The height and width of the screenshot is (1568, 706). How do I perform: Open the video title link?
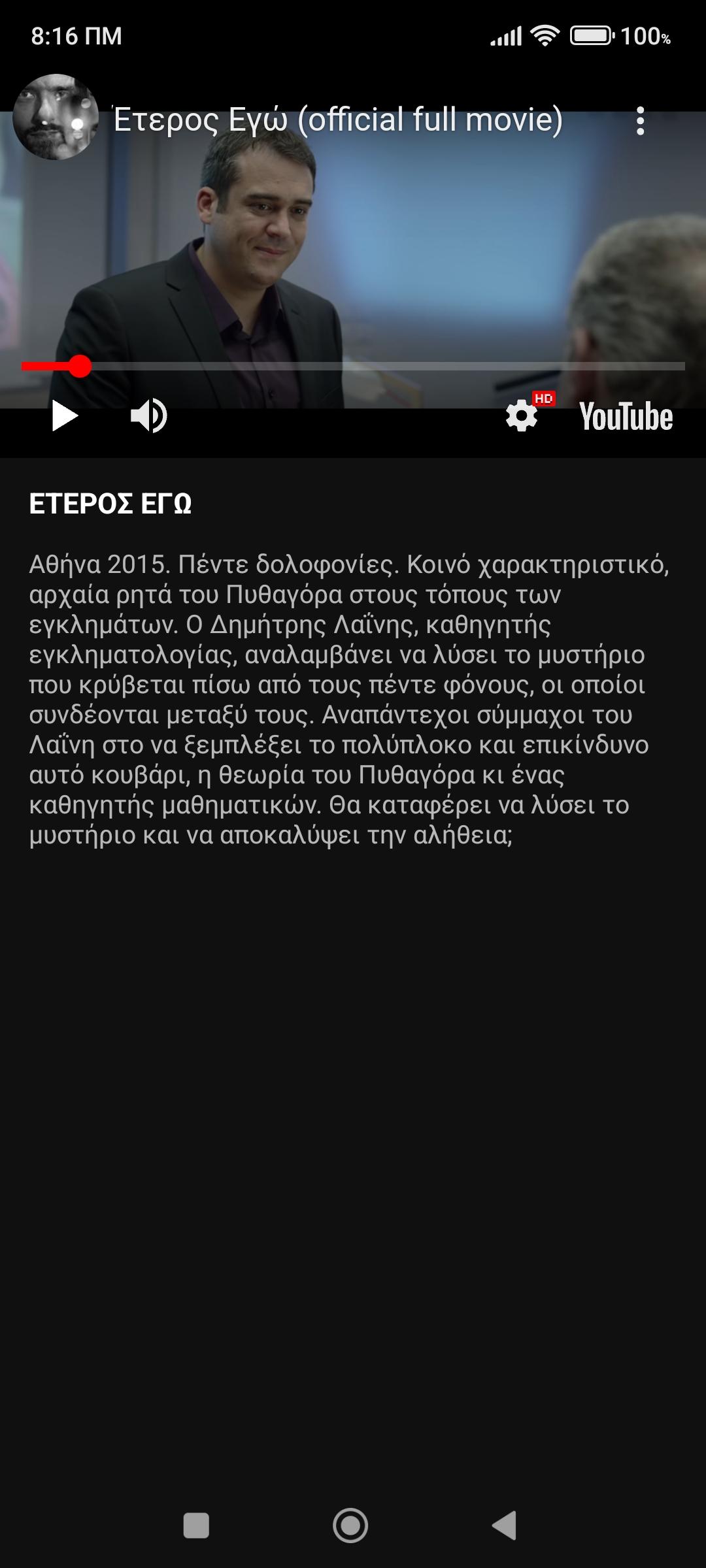(x=338, y=120)
